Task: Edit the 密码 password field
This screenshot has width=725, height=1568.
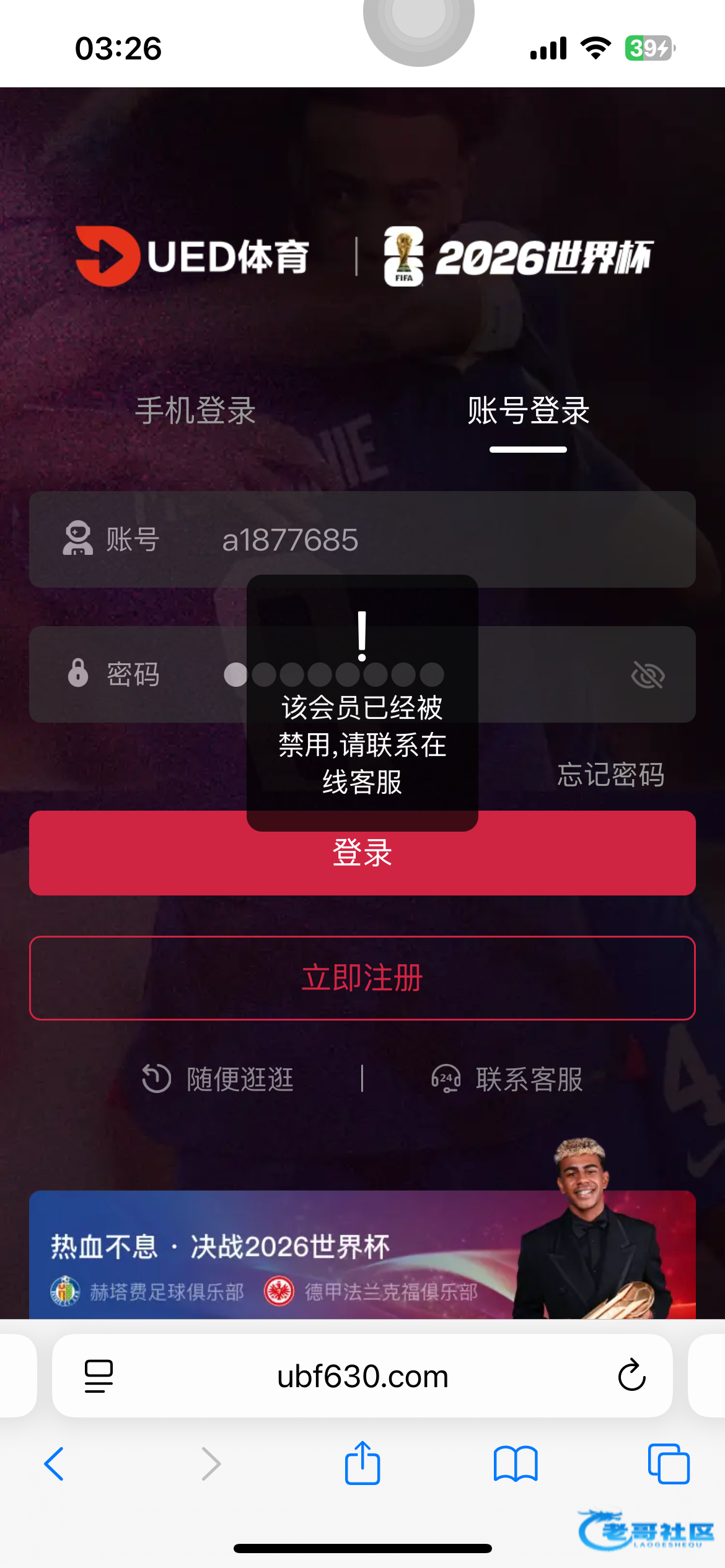Action: click(545, 674)
